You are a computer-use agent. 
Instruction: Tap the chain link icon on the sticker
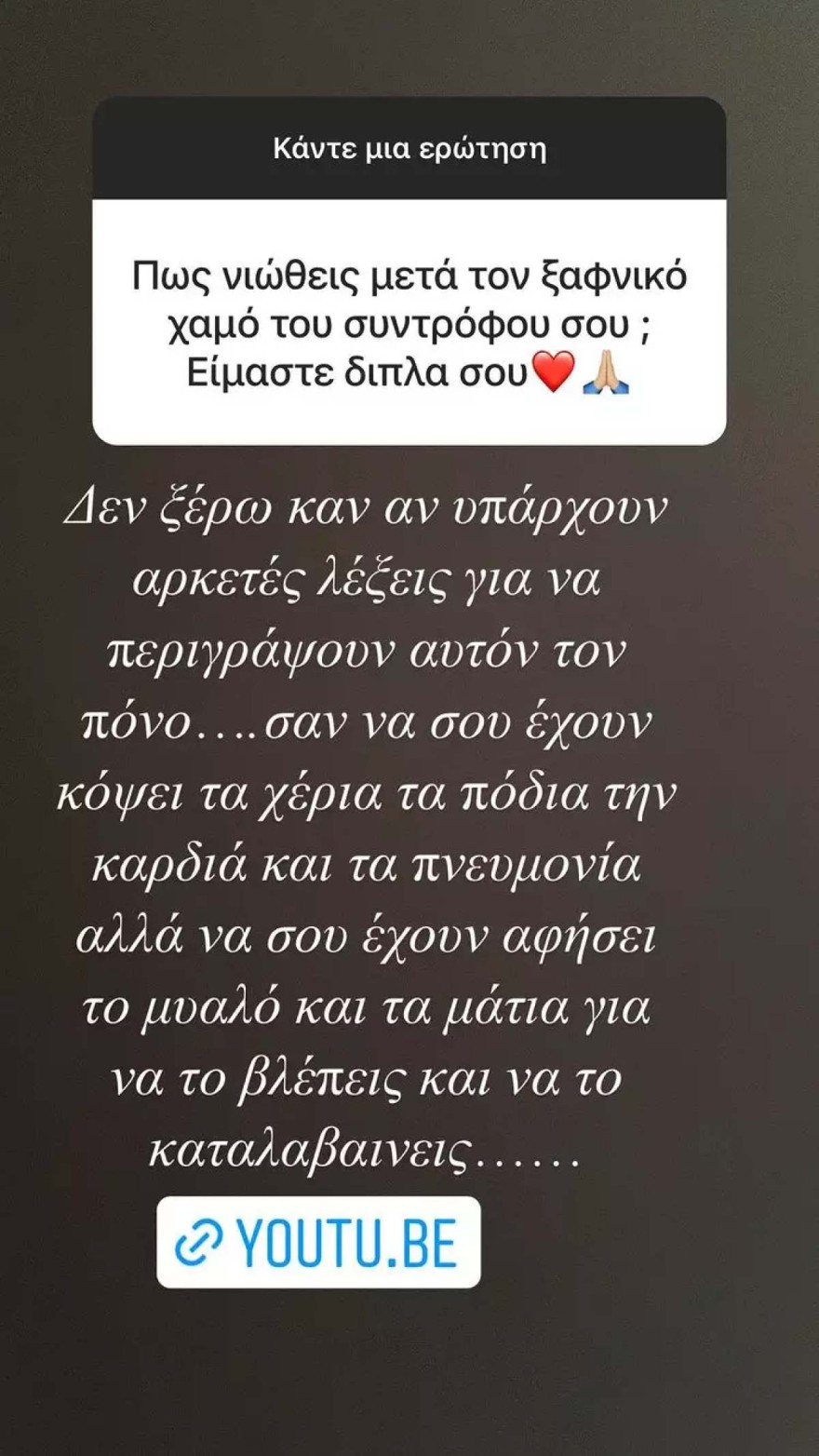click(202, 1239)
